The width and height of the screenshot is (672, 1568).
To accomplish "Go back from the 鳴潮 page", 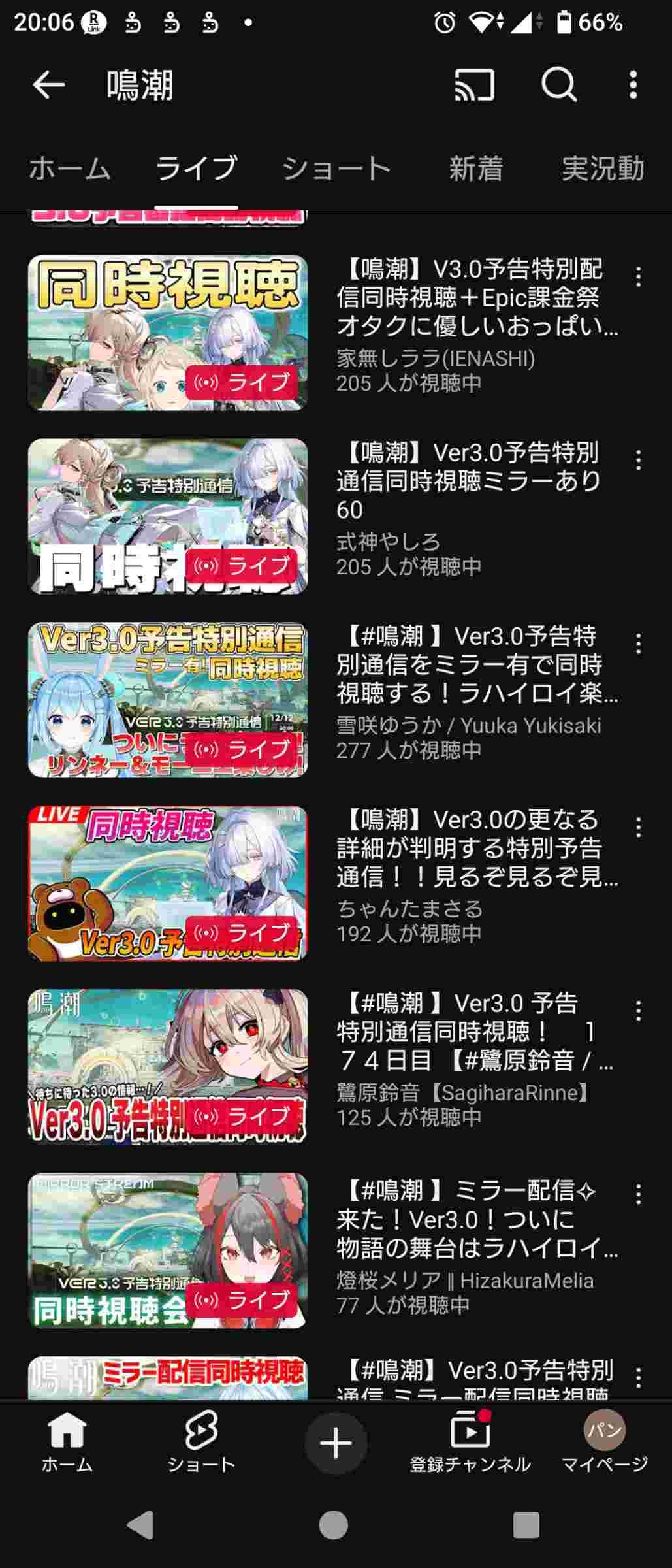I will tap(49, 85).
